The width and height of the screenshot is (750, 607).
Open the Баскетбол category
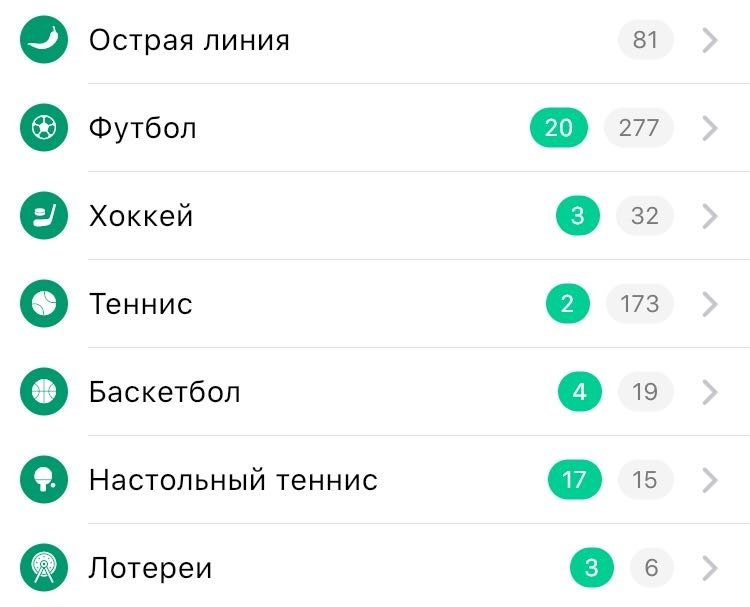click(165, 392)
